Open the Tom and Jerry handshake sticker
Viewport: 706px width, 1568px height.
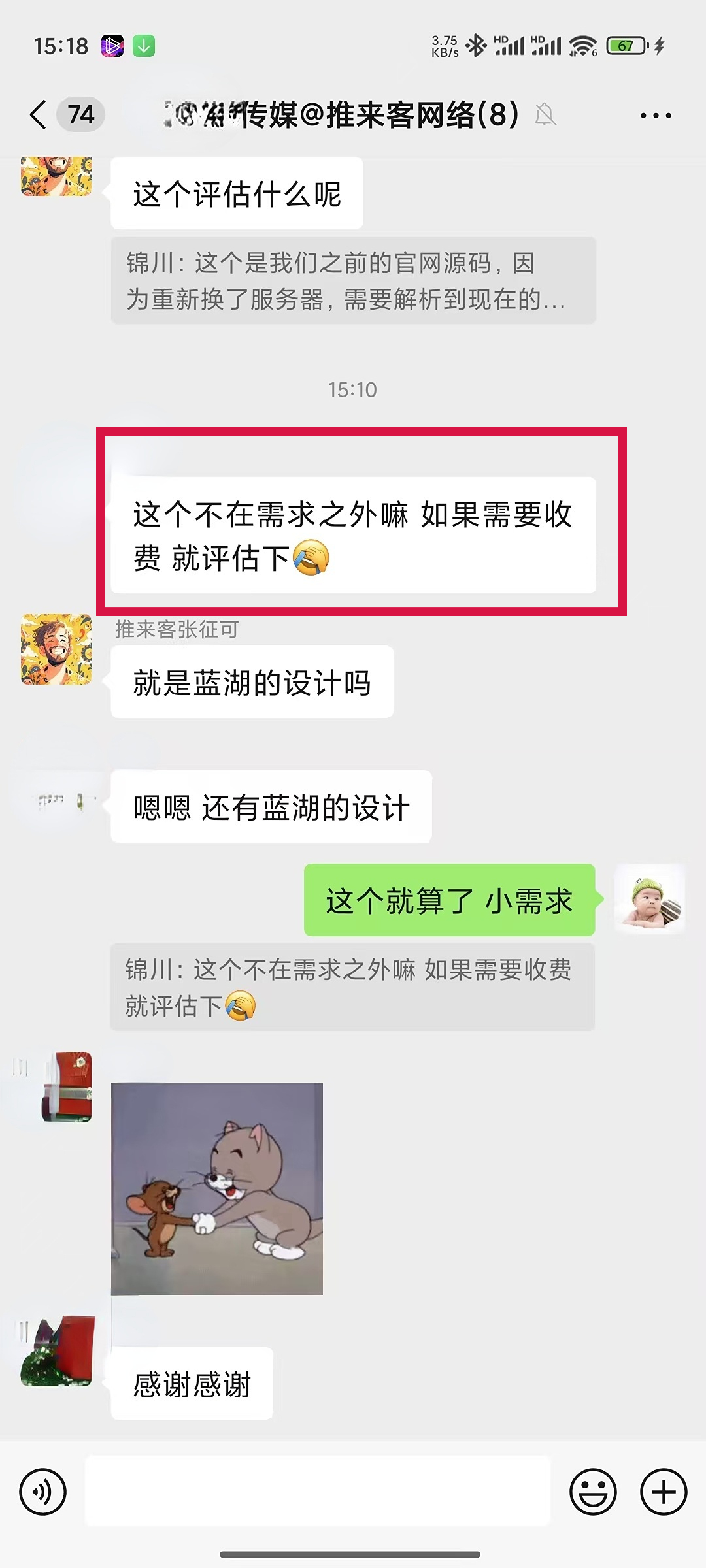217,1188
